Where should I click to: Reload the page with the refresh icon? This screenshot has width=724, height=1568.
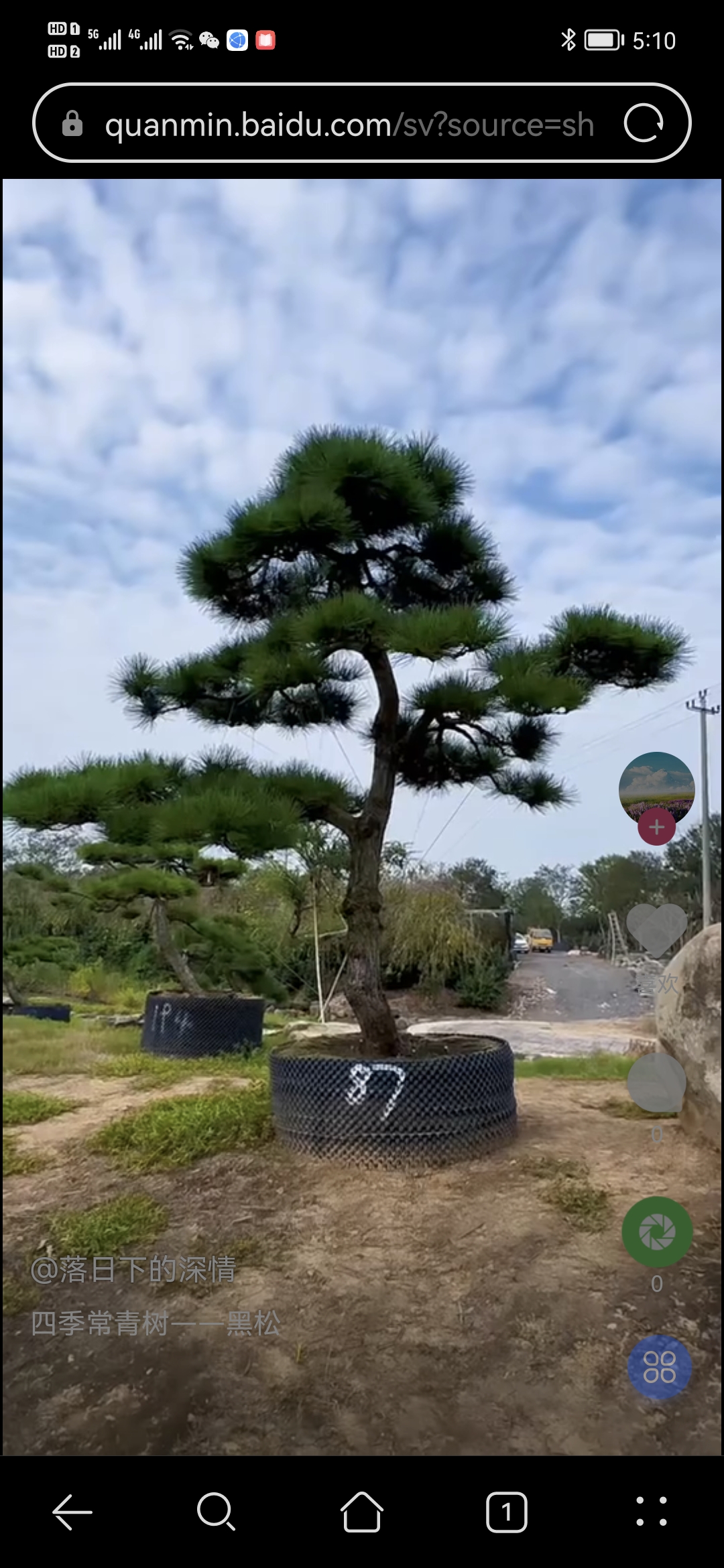point(644,123)
